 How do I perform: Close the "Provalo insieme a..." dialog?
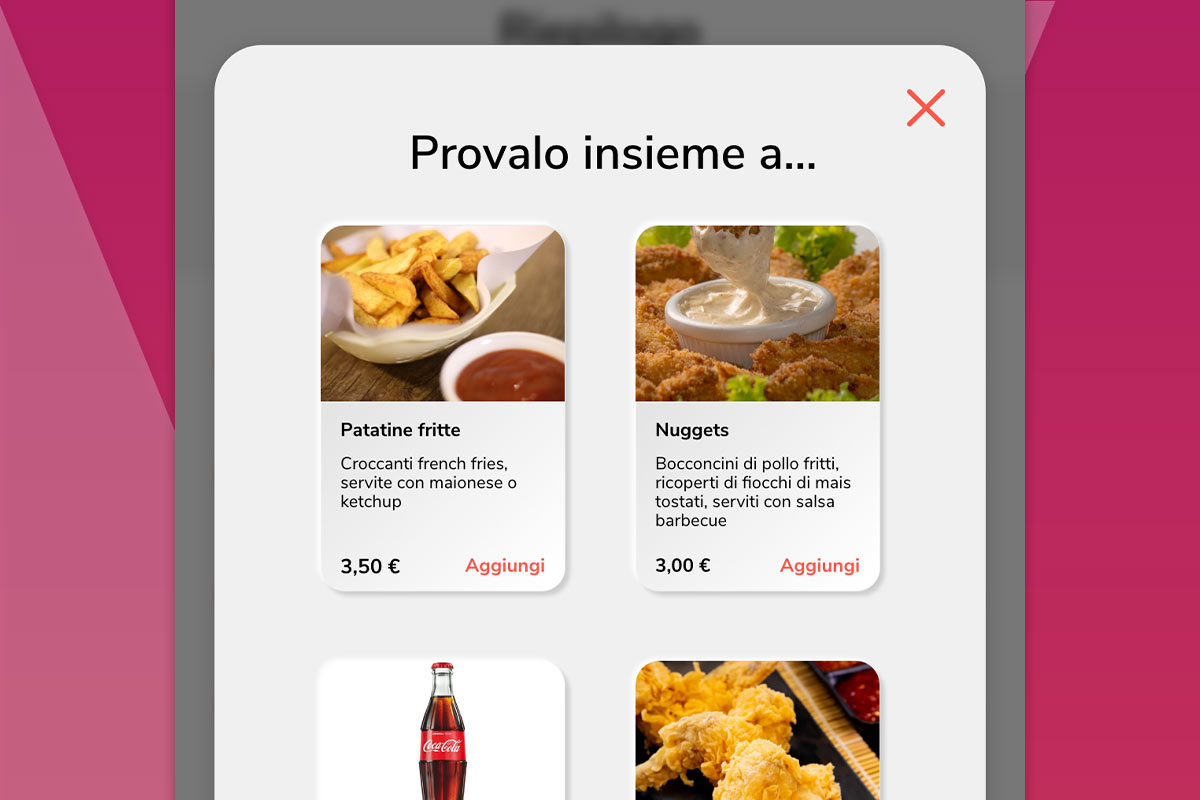coord(925,108)
